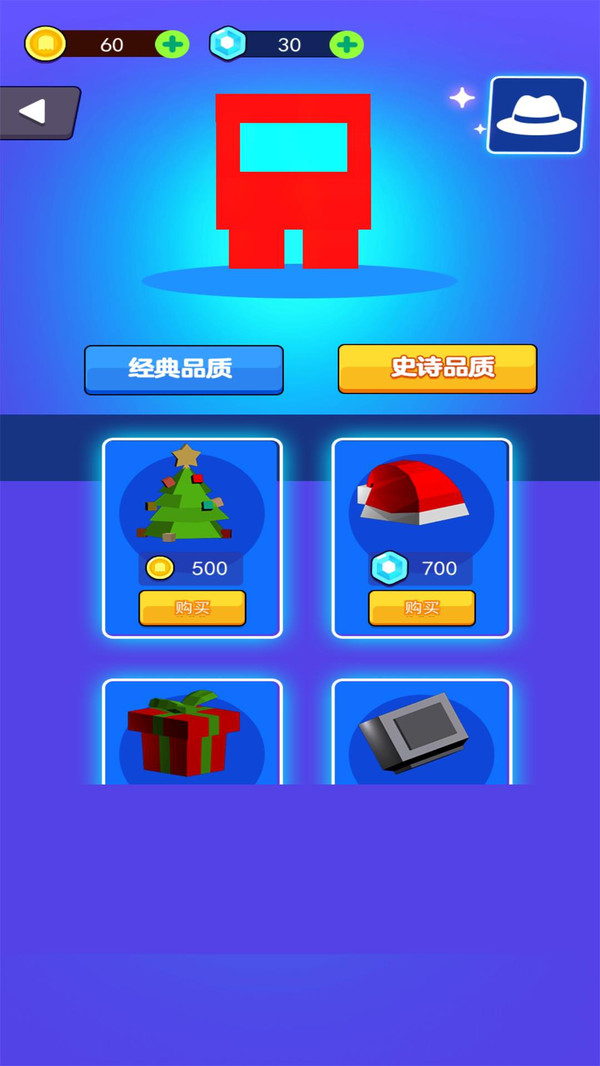Switch to the 经典品质 tab
600x1066 pixels.
coord(183,369)
